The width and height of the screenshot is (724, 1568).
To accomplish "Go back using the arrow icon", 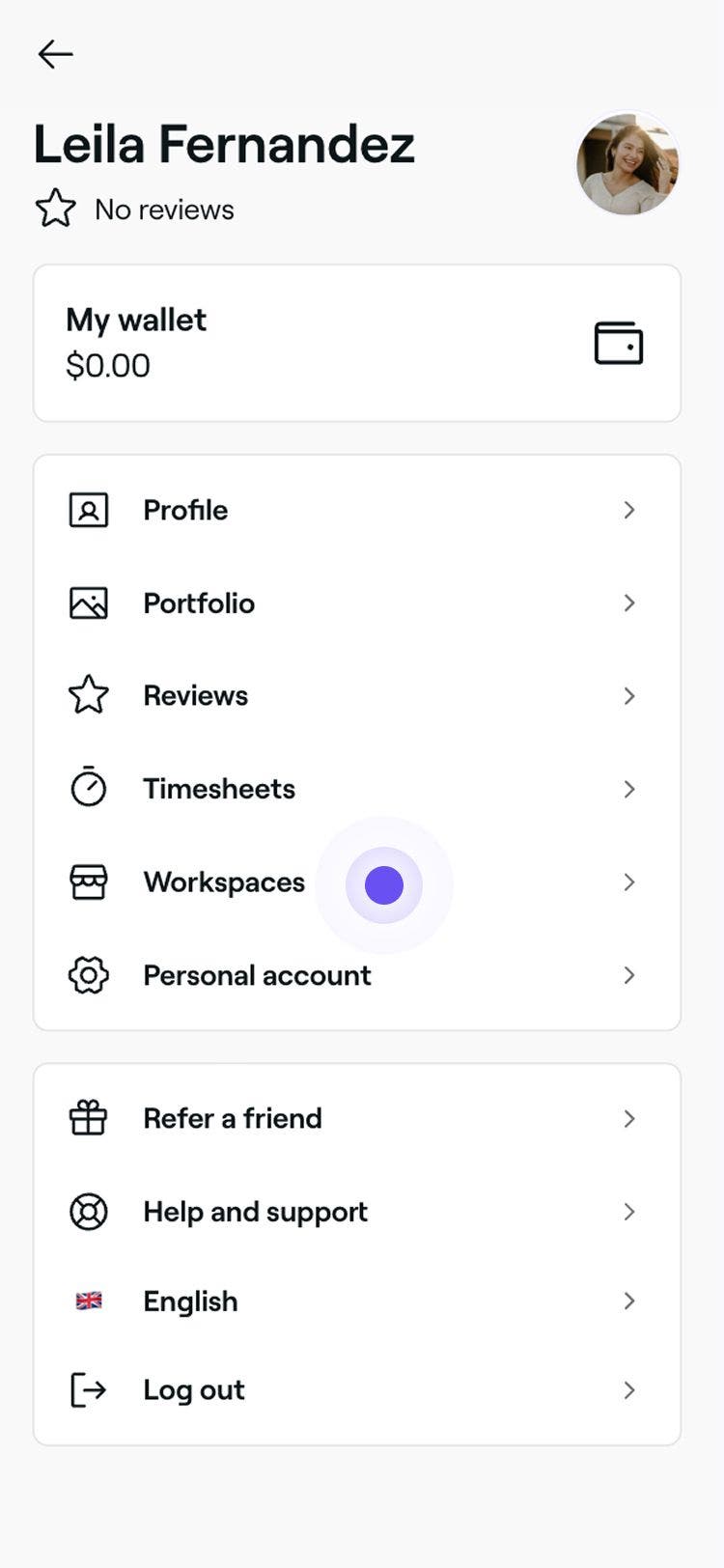I will pyautogui.click(x=55, y=54).
